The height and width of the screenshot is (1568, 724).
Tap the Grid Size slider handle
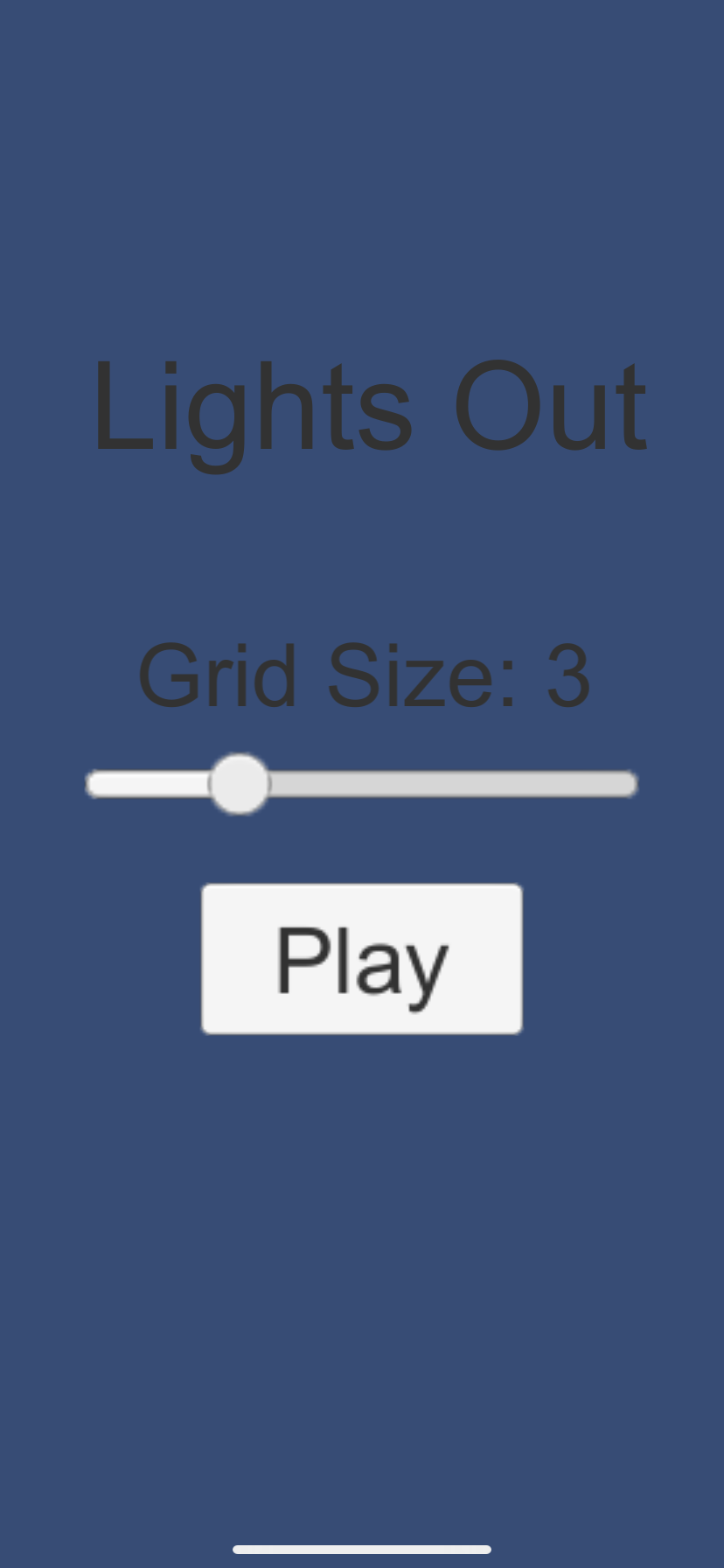(x=240, y=784)
